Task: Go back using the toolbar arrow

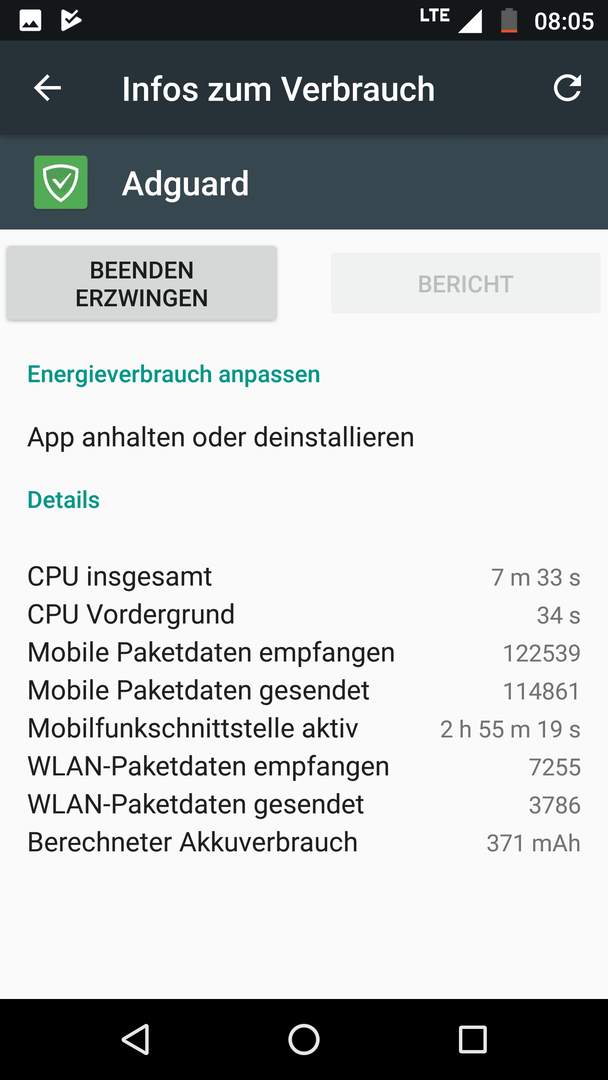Action: [48, 88]
